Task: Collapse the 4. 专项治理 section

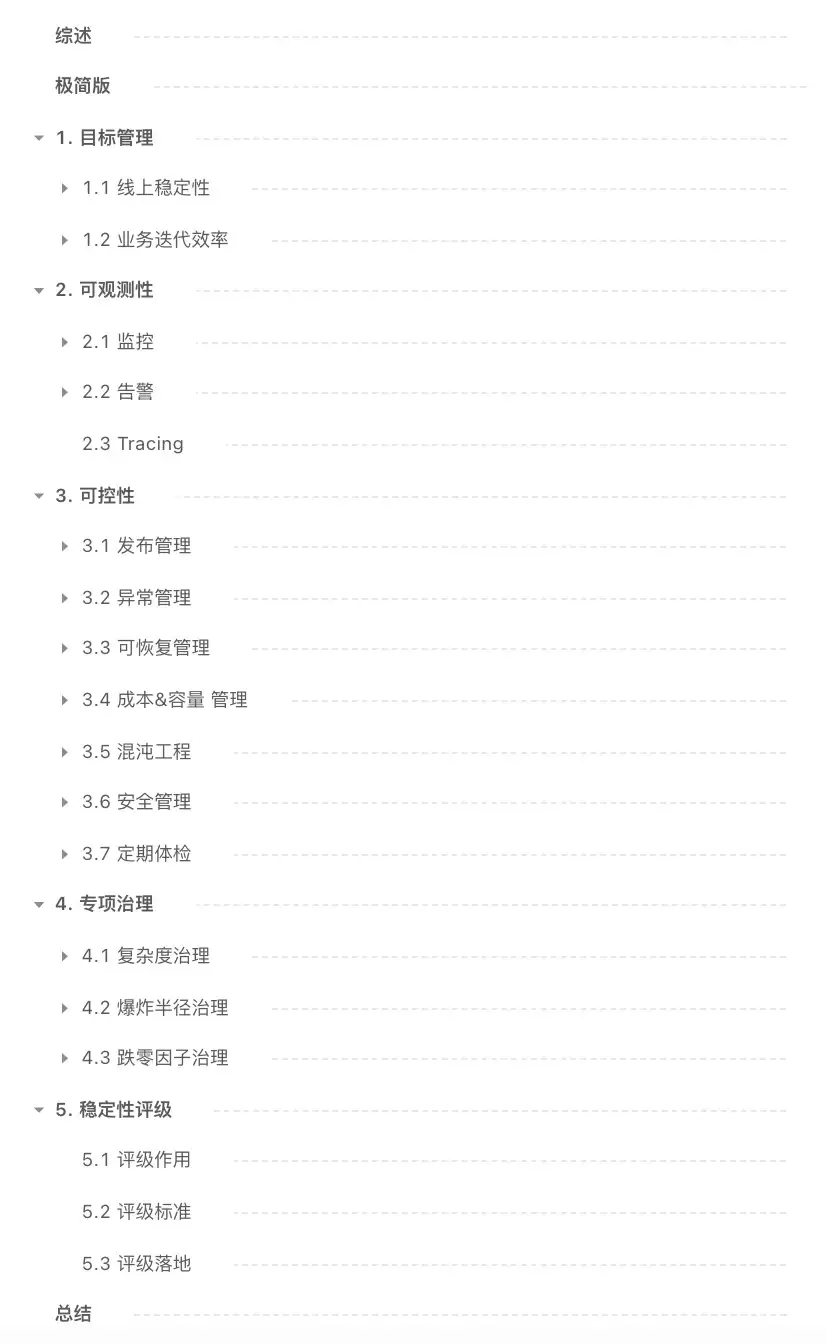Action: [x=39, y=904]
